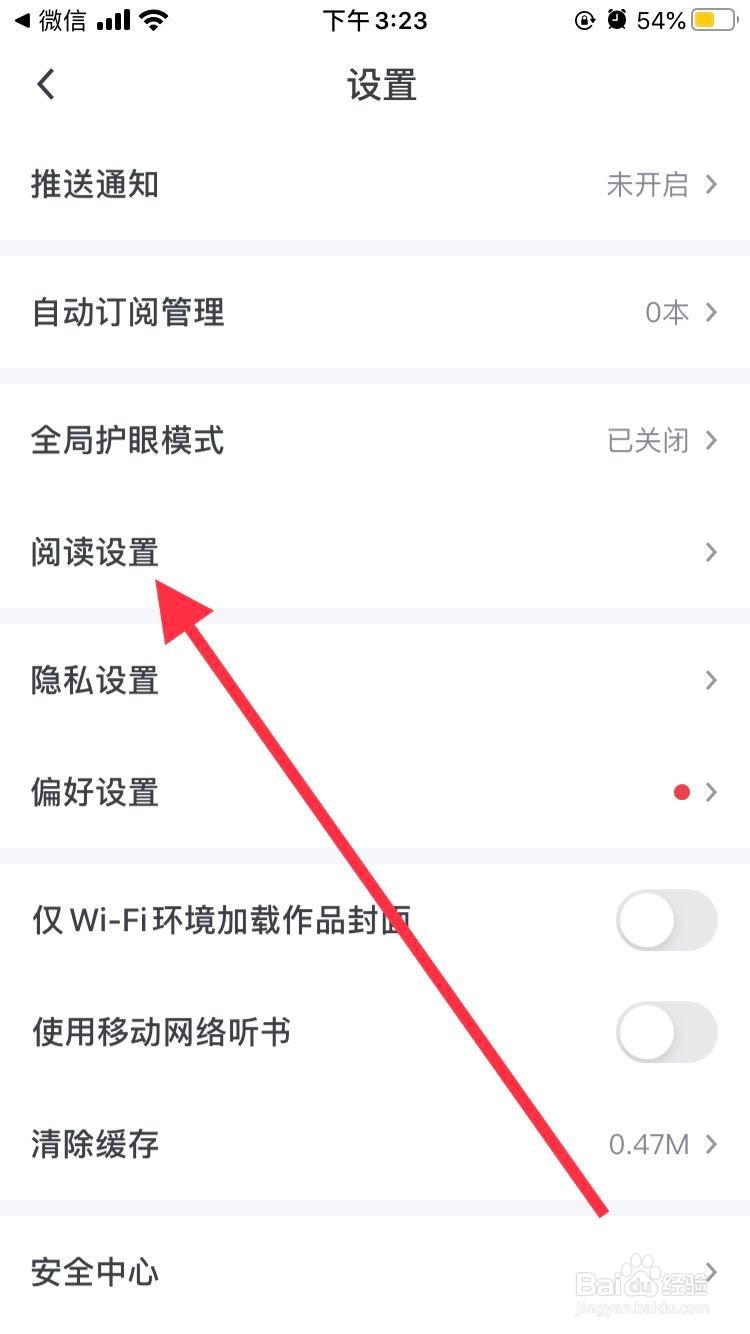The height and width of the screenshot is (1334, 750).
Task: Expand the chevron beside 偏好设置
Action: point(711,792)
